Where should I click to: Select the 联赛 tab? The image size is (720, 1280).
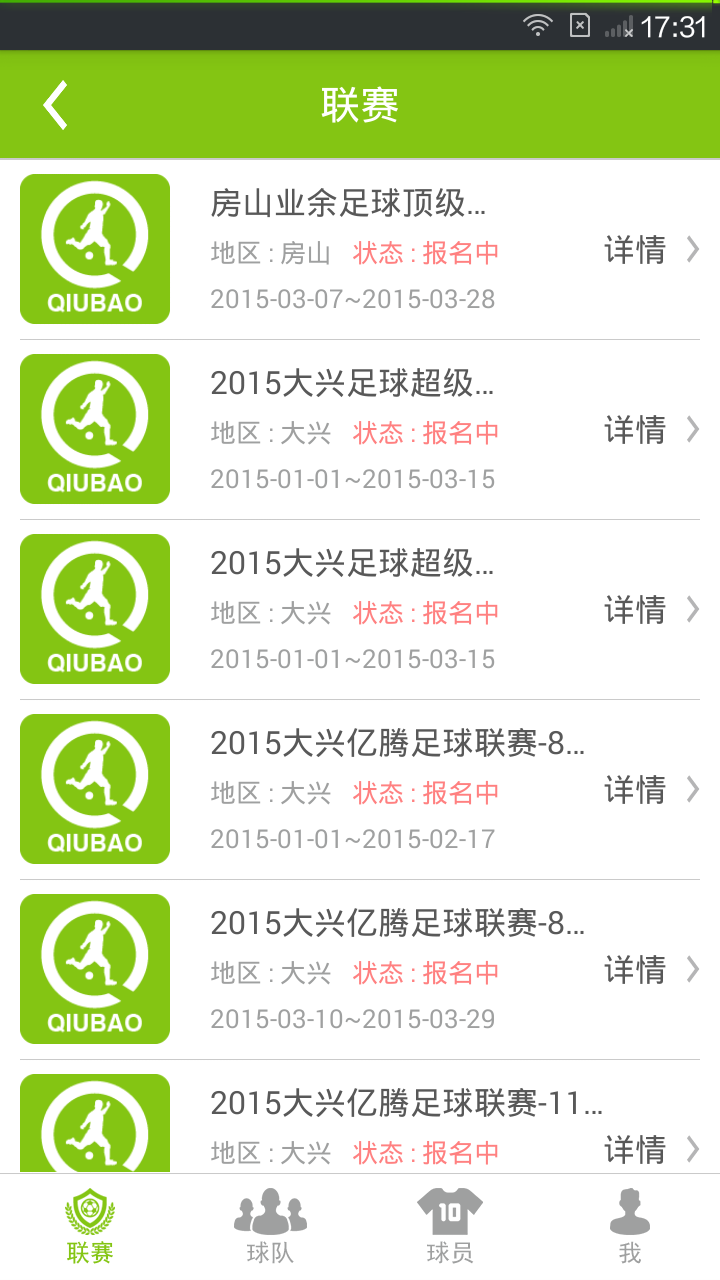click(90, 1226)
